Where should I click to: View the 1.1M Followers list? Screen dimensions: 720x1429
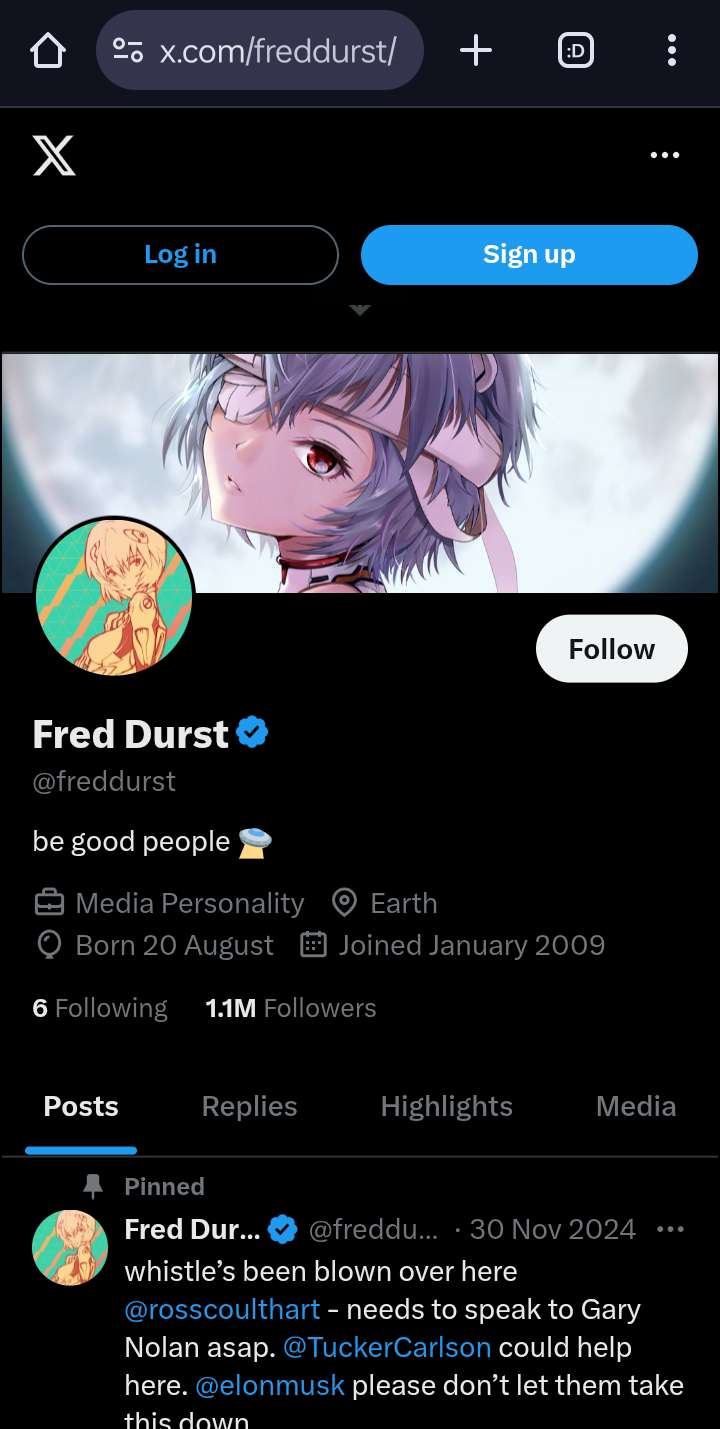291,1008
